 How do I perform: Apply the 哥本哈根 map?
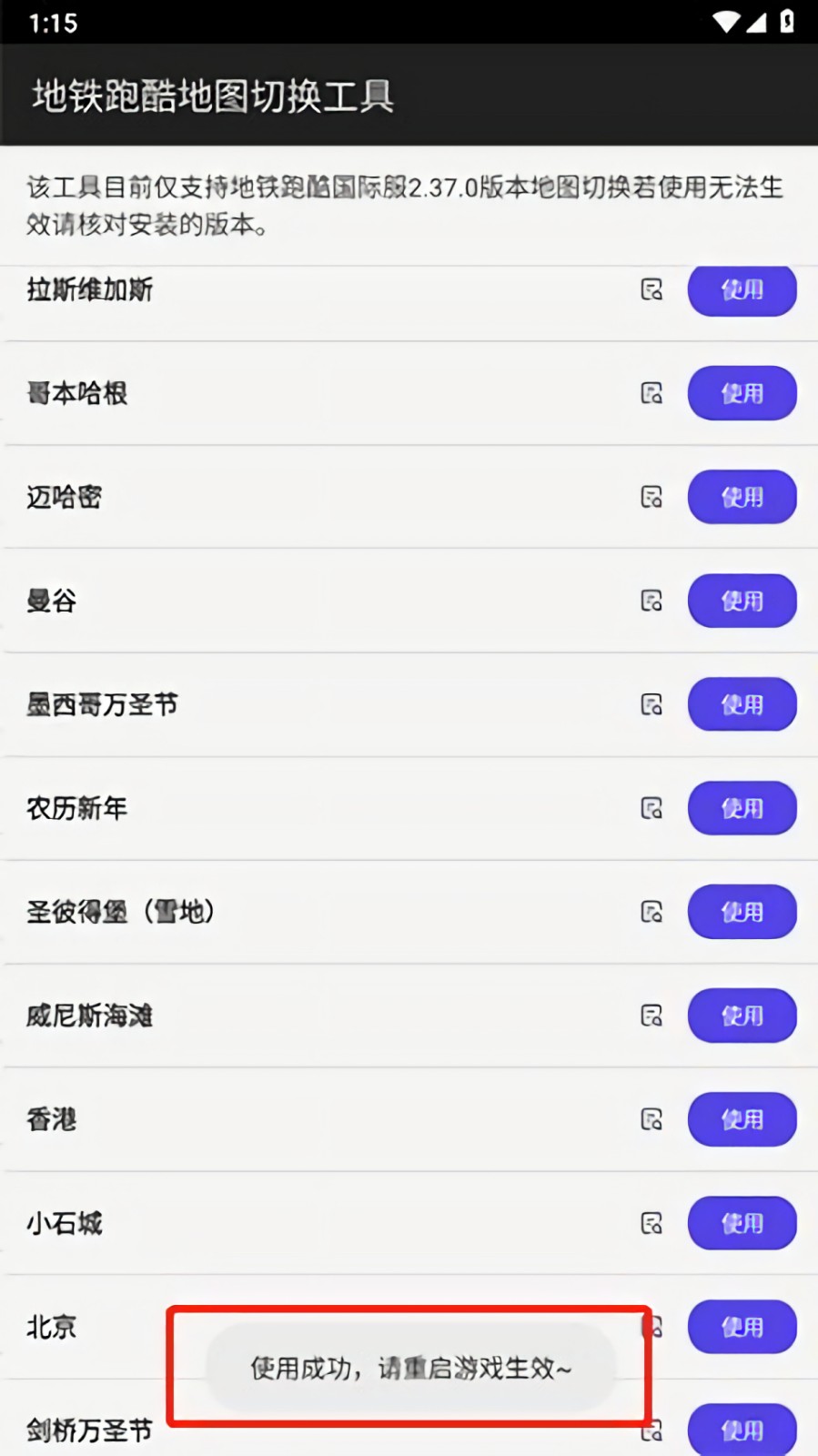[x=742, y=393]
